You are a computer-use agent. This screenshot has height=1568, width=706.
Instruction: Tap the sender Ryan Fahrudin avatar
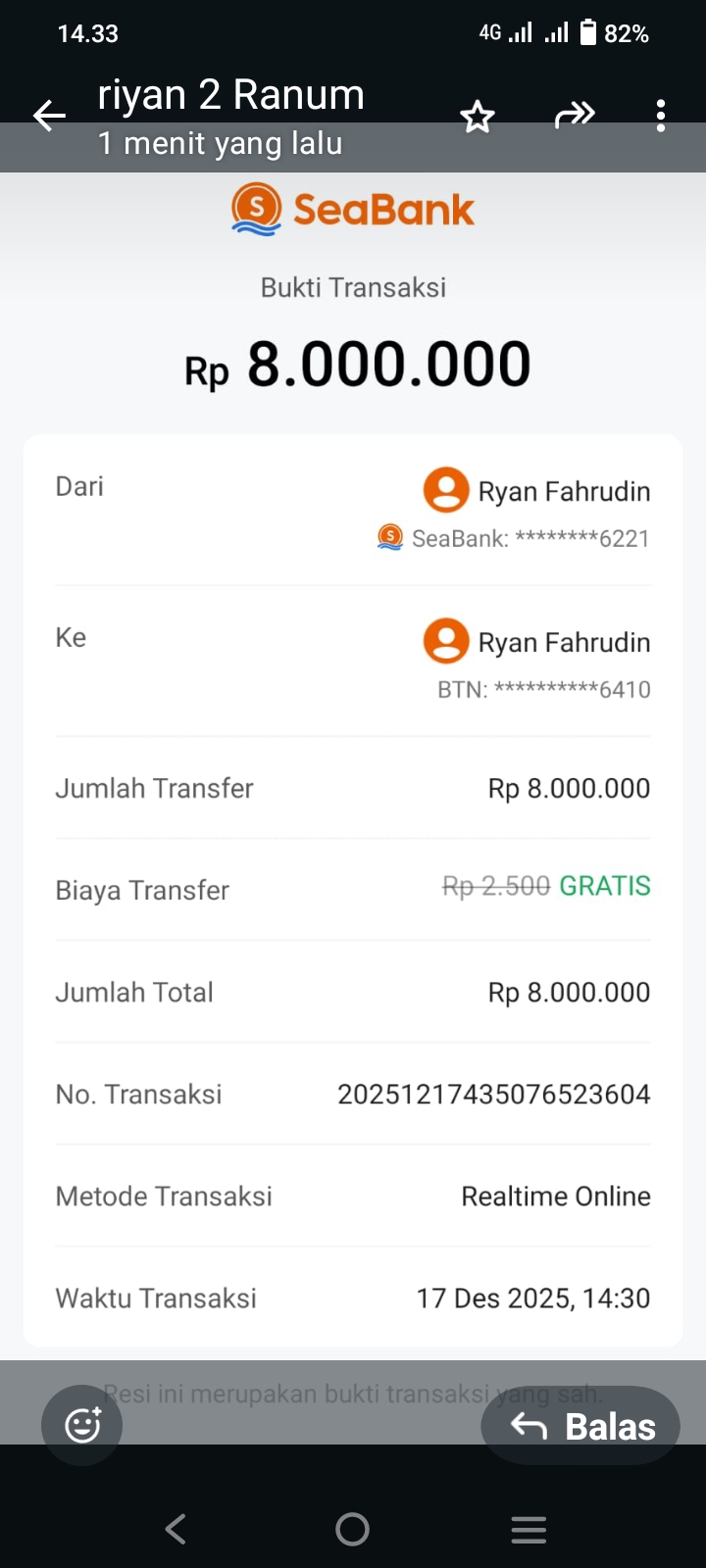pos(446,490)
